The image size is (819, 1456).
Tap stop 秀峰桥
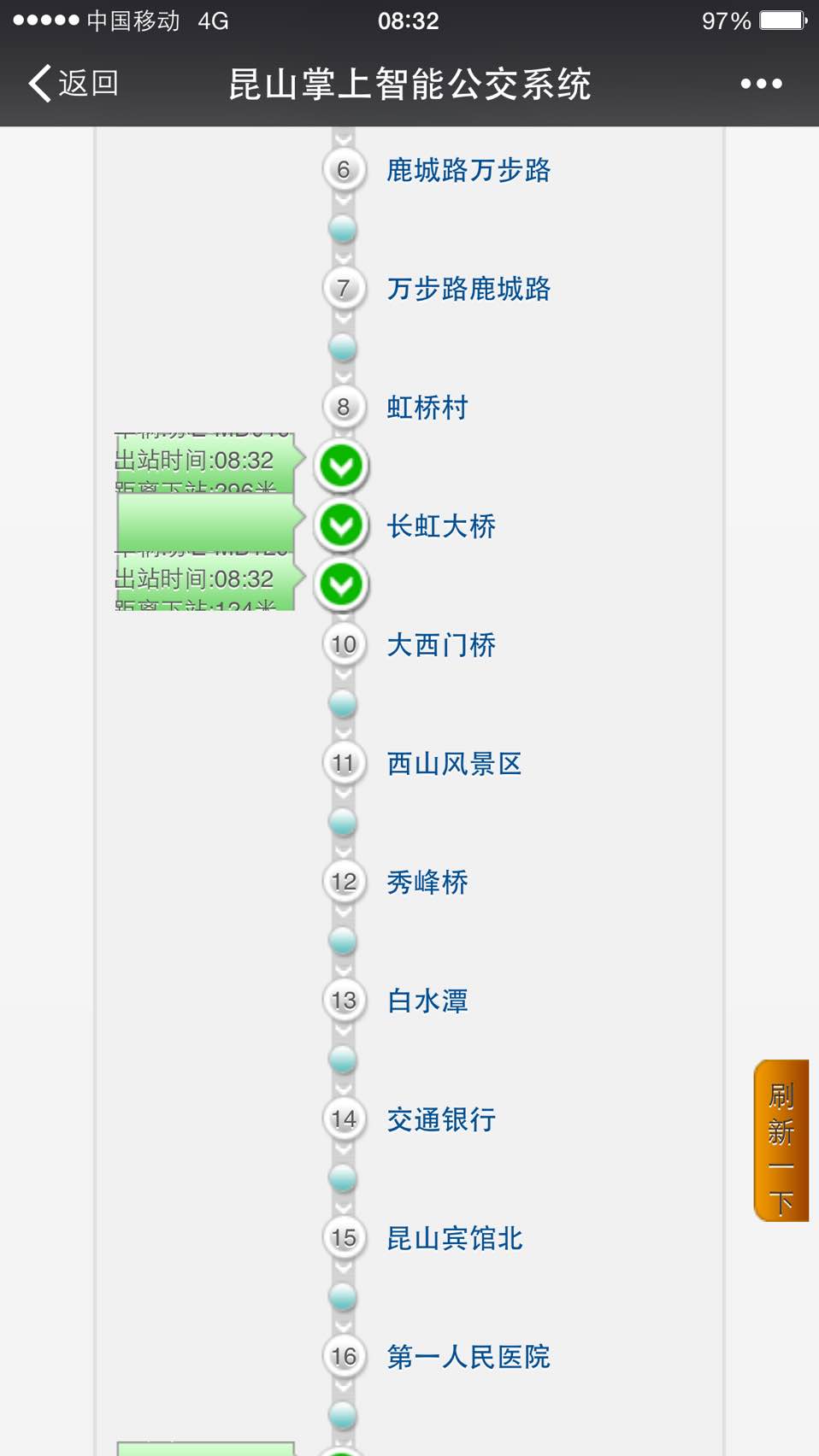(x=427, y=882)
